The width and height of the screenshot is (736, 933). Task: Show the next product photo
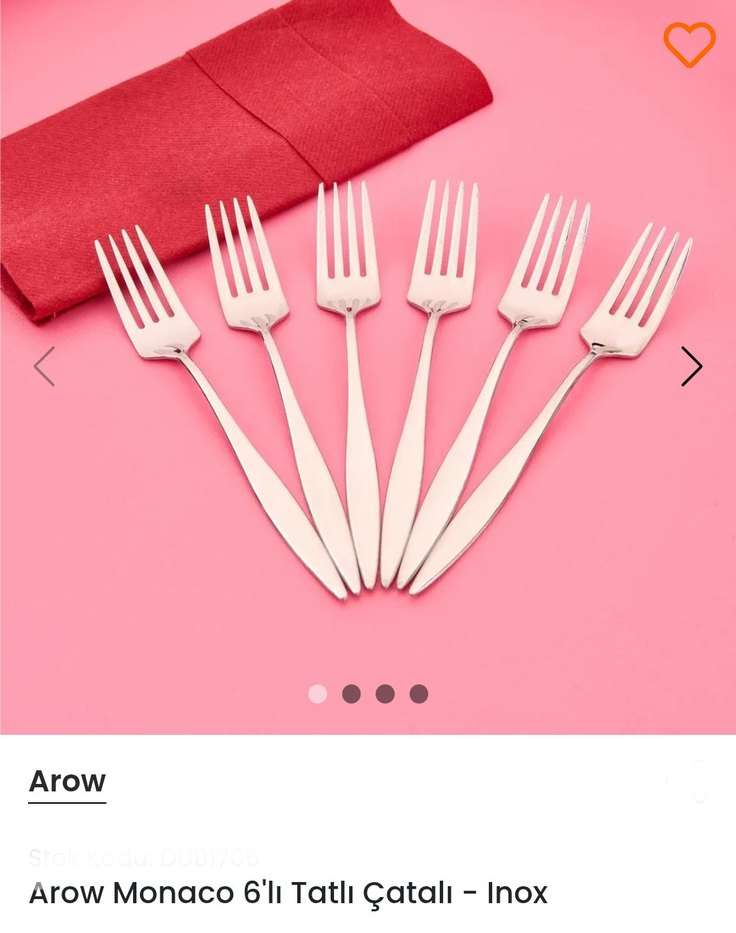691,367
